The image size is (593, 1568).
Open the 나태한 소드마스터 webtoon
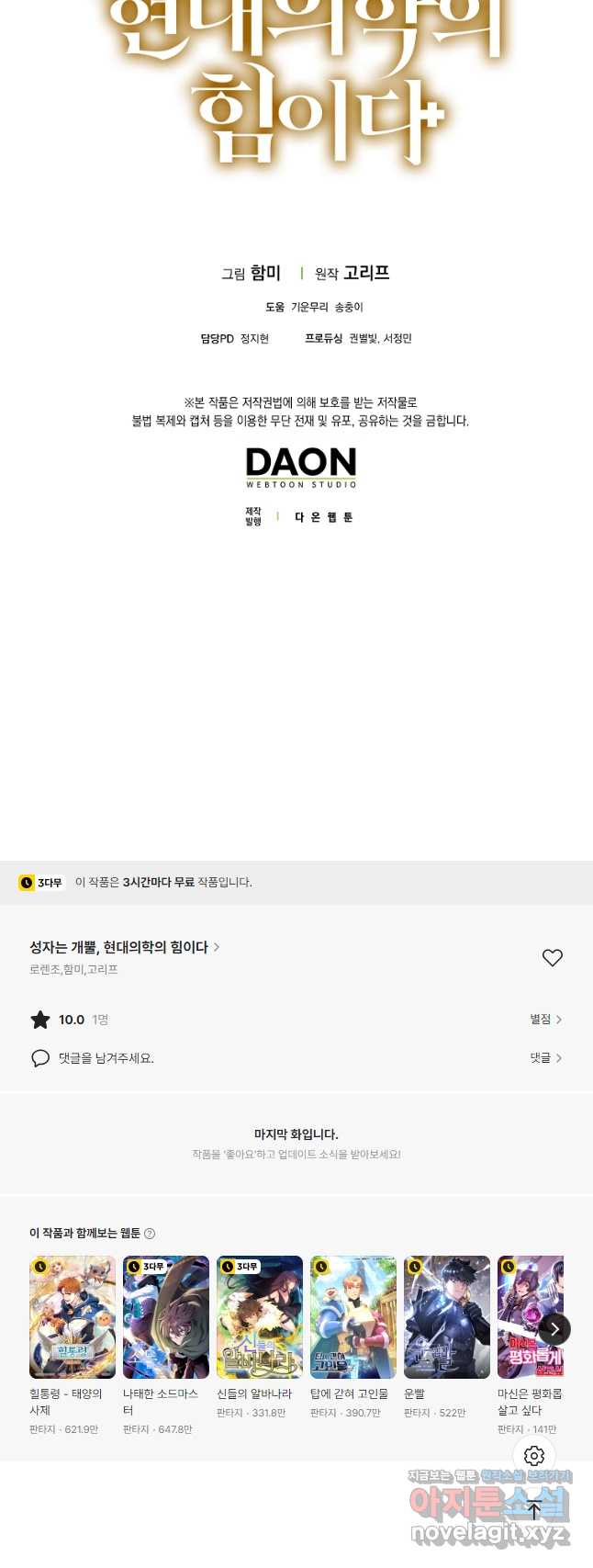pyautogui.click(x=166, y=1316)
